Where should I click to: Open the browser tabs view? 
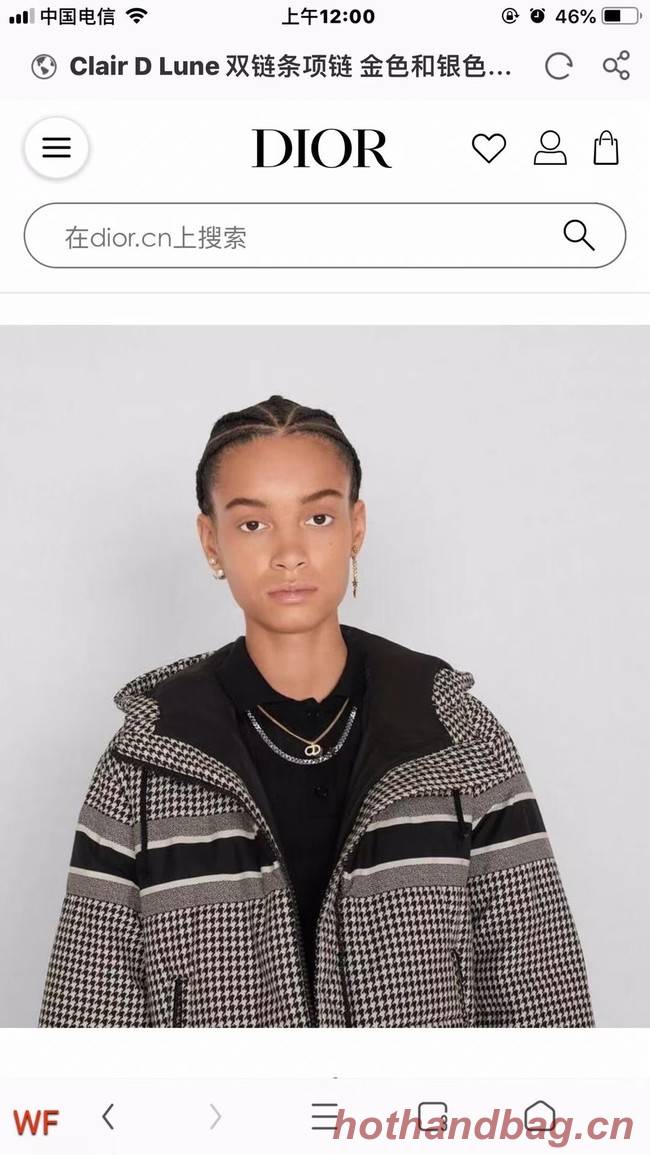[x=432, y=1116]
